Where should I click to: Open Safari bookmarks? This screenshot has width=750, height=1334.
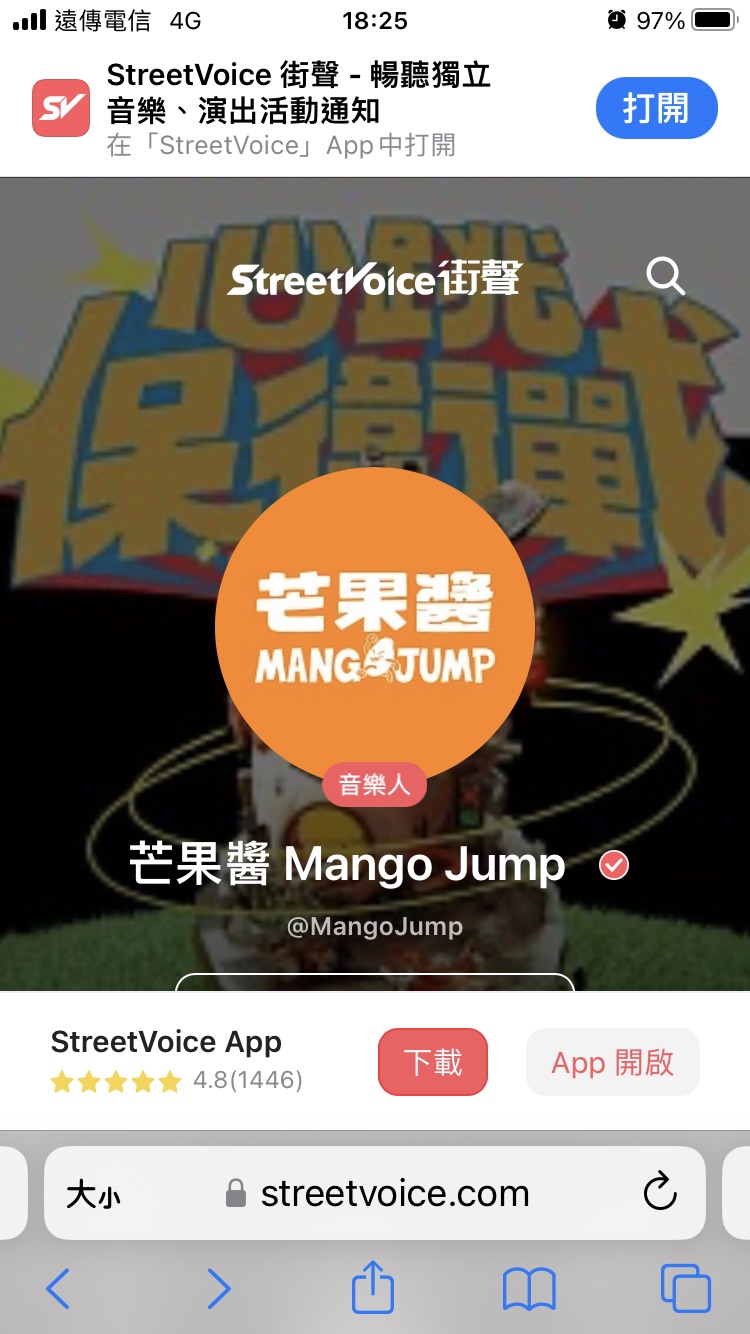click(529, 1289)
